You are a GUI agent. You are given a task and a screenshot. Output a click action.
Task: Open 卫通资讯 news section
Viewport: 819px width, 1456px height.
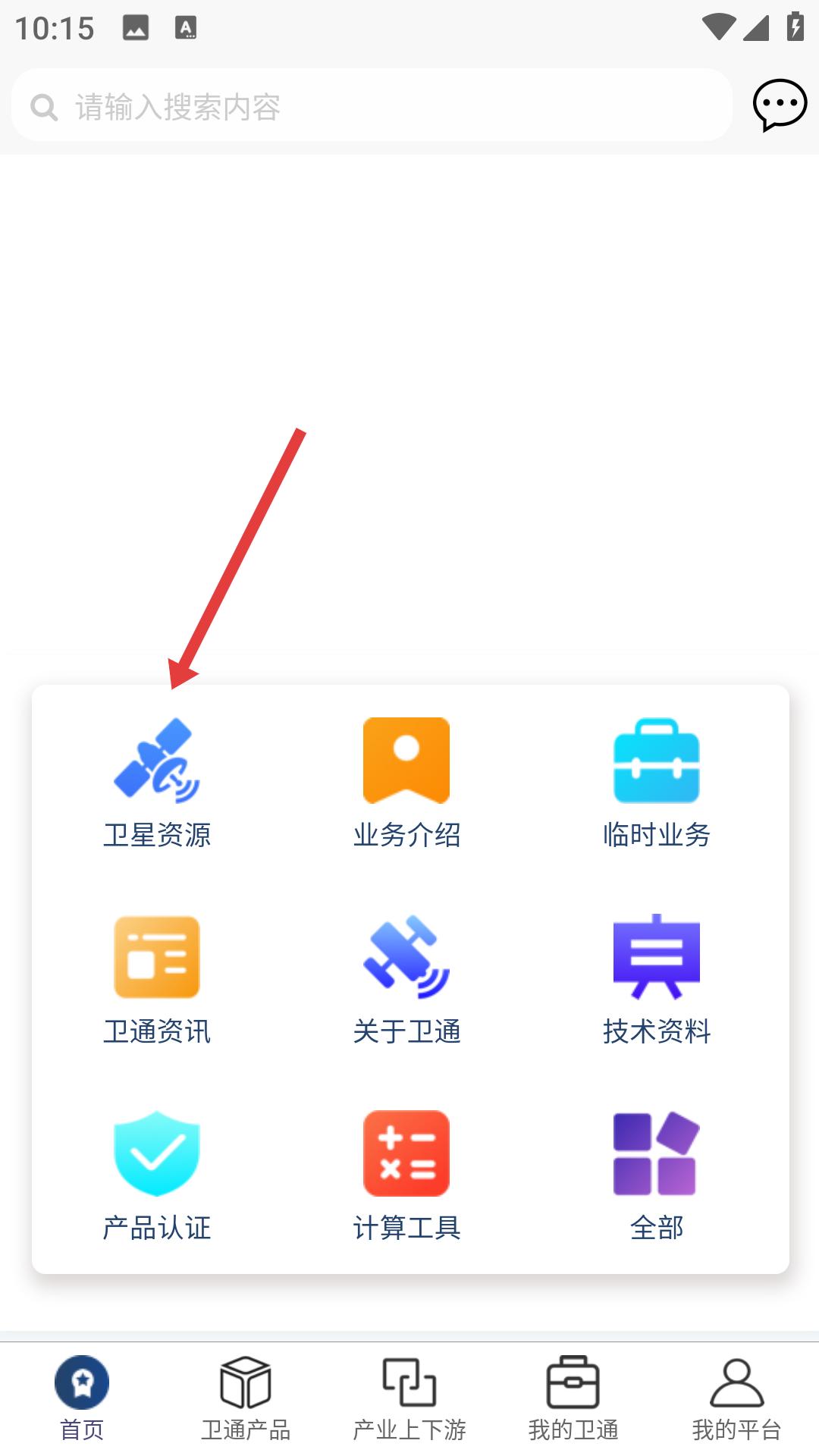157,978
